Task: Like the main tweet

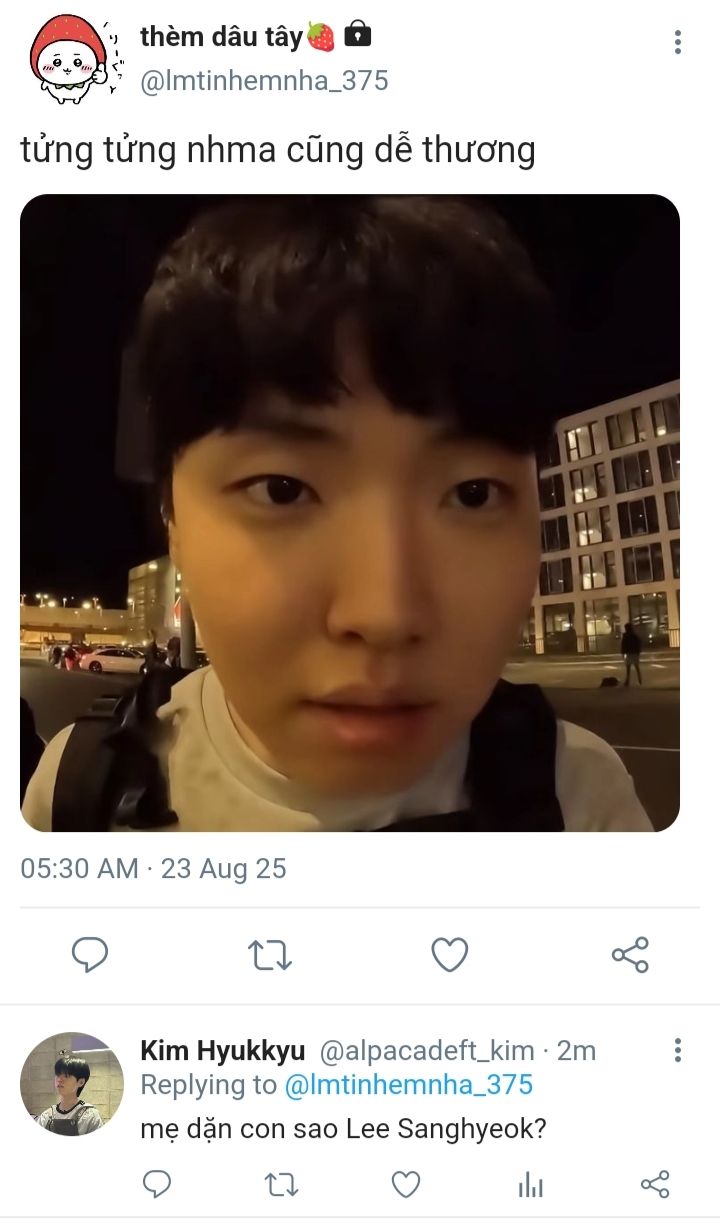Action: (x=450, y=955)
